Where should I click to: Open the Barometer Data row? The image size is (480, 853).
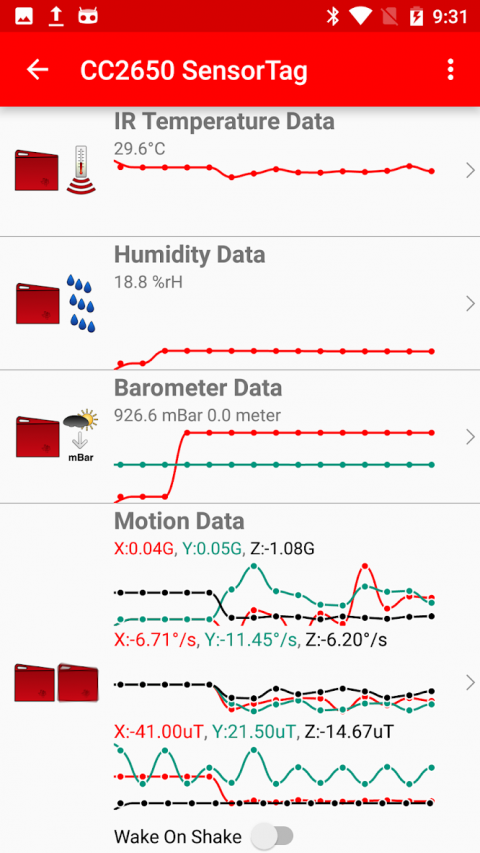pos(240,437)
